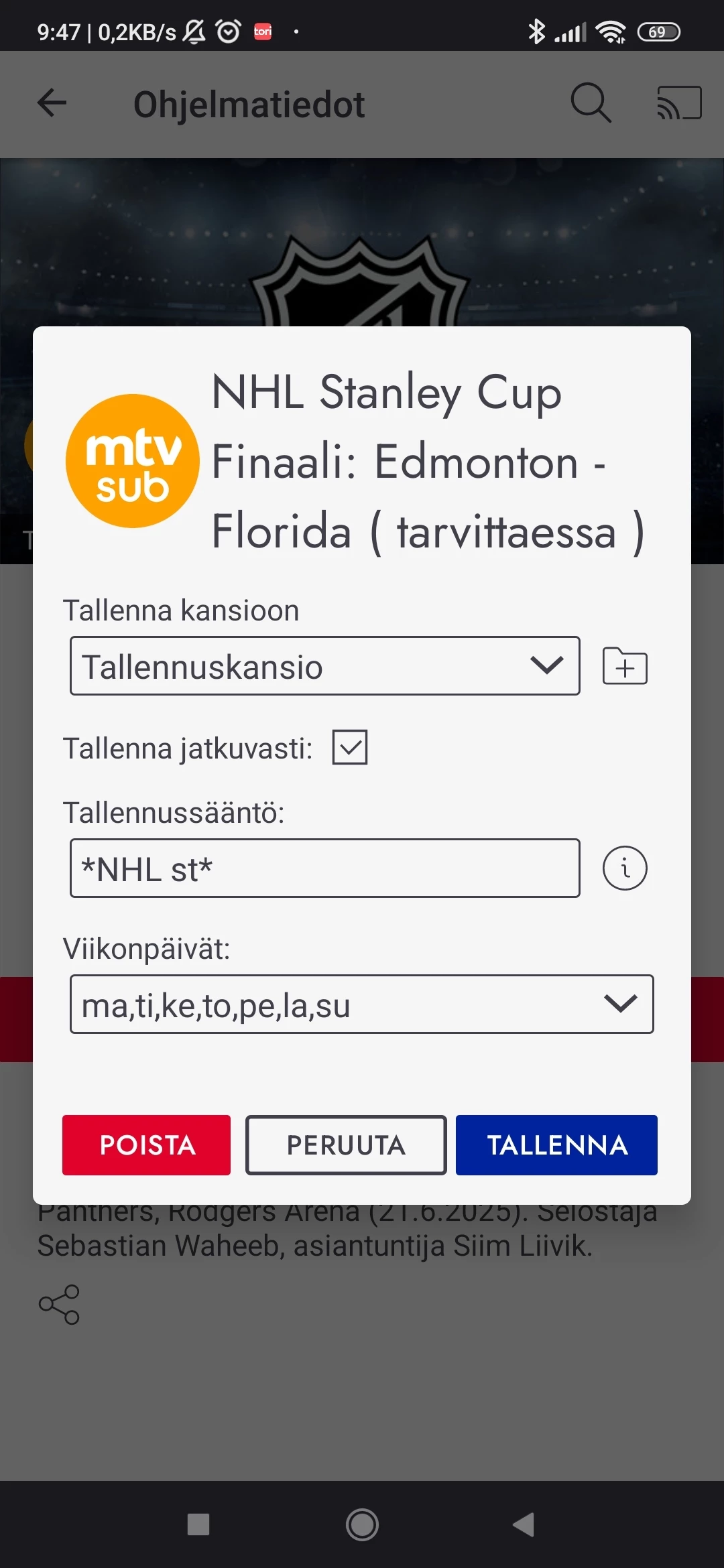Edit the Tallennussääntö field containing *NHL st*

pyautogui.click(x=324, y=868)
